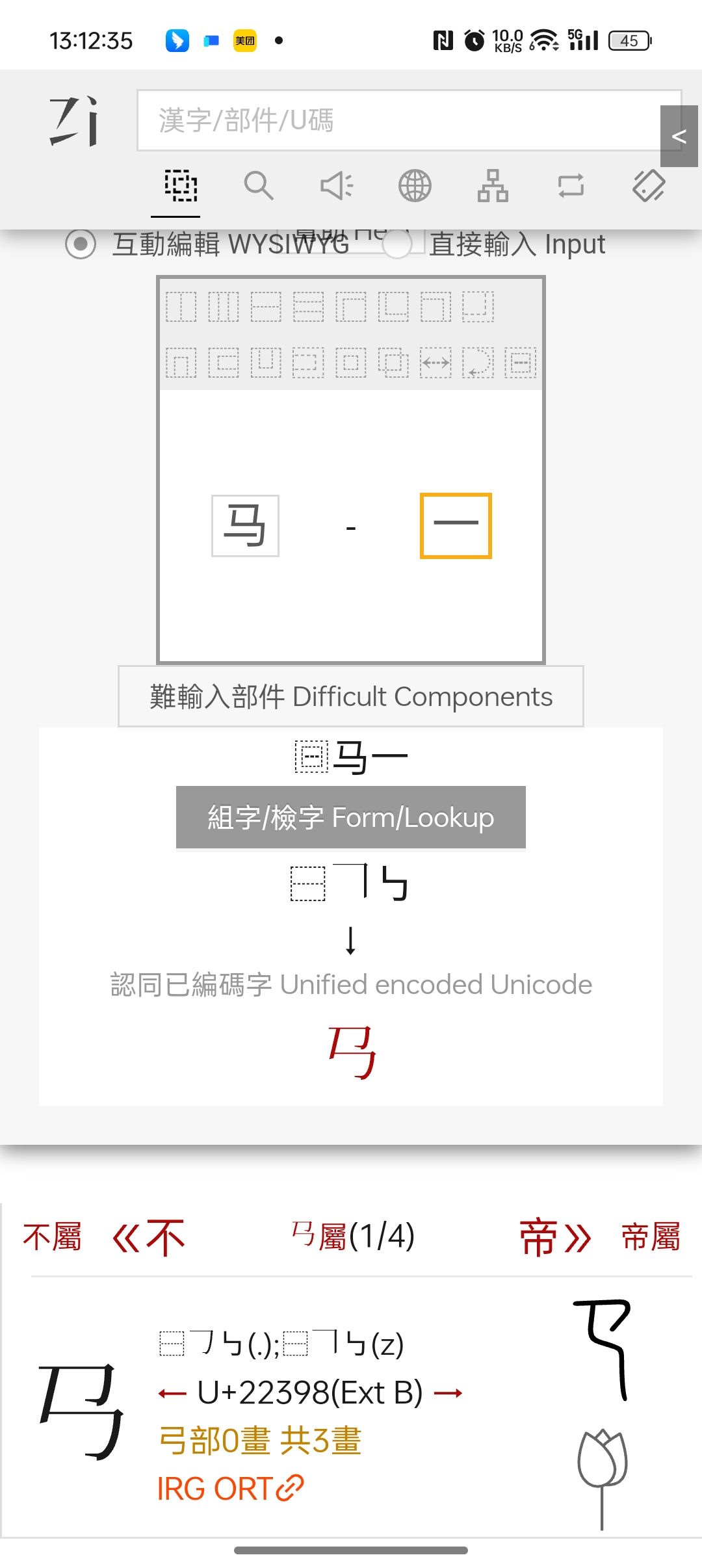This screenshot has height=1568, width=702.
Task: Open the 帝屬 group link
Action: click(x=651, y=1237)
